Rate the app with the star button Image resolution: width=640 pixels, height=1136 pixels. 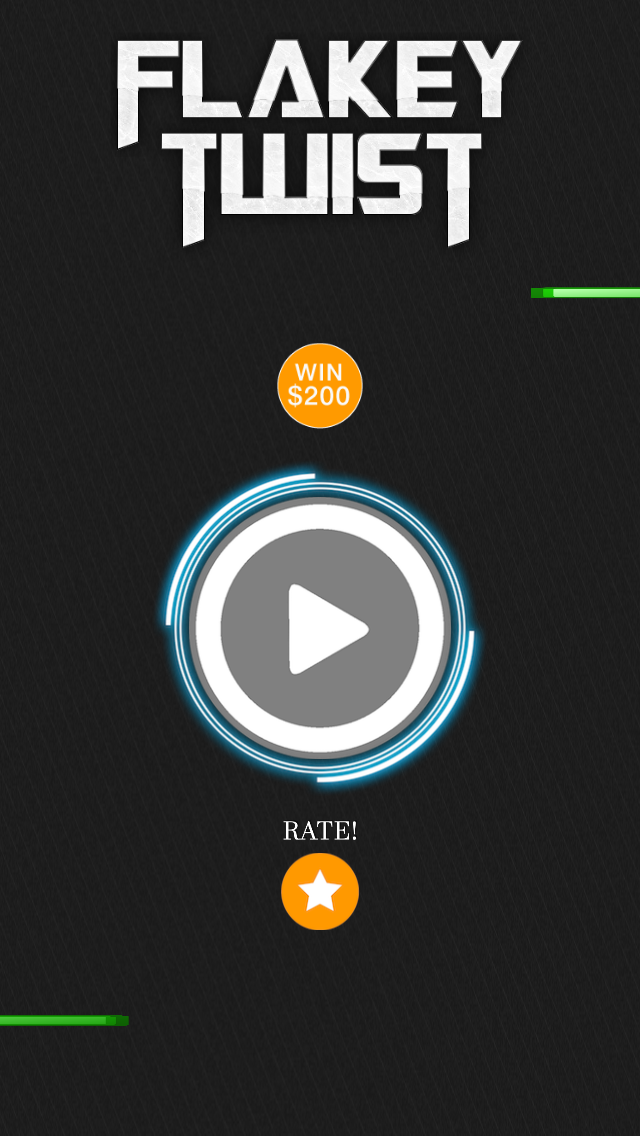pyautogui.click(x=320, y=891)
